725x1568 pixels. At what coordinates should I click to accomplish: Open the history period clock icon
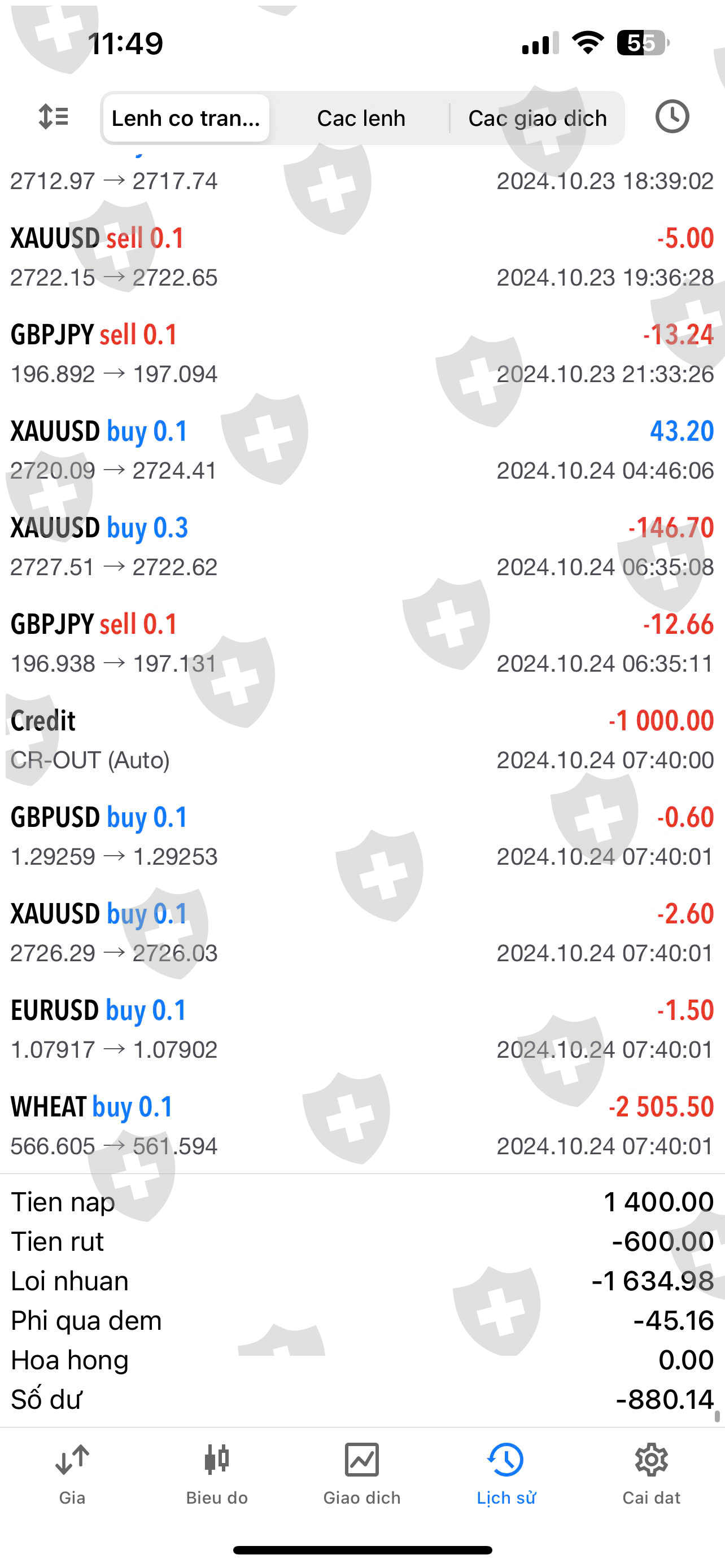[x=672, y=117]
